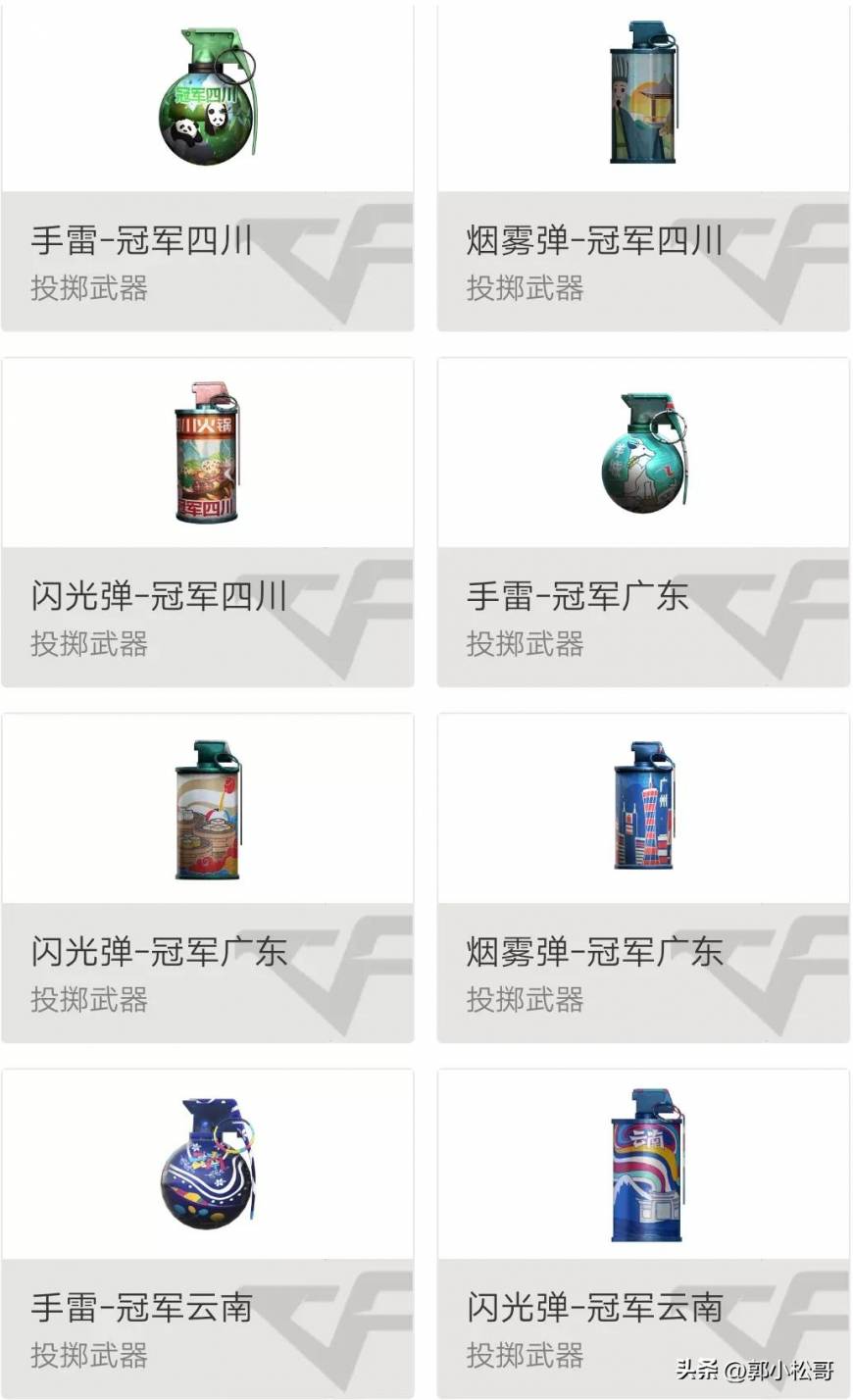Viewport: 853px width, 1400px height.
Task: View the 烟雾弹-冠军广东 item card
Action: [x=643, y=877]
